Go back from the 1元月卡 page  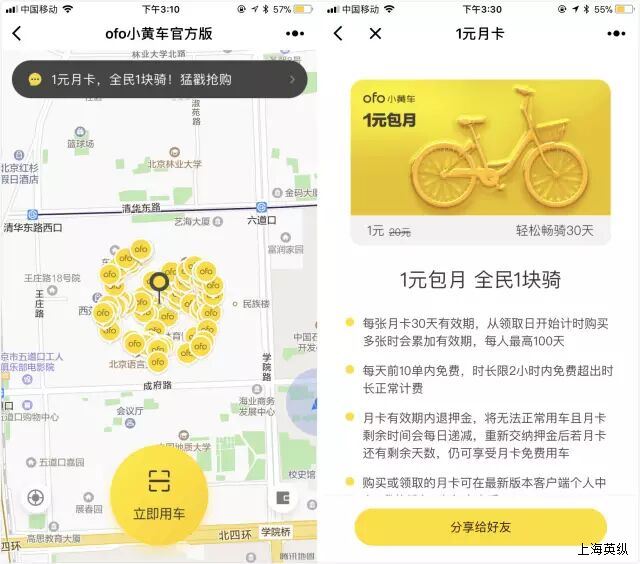(338, 33)
